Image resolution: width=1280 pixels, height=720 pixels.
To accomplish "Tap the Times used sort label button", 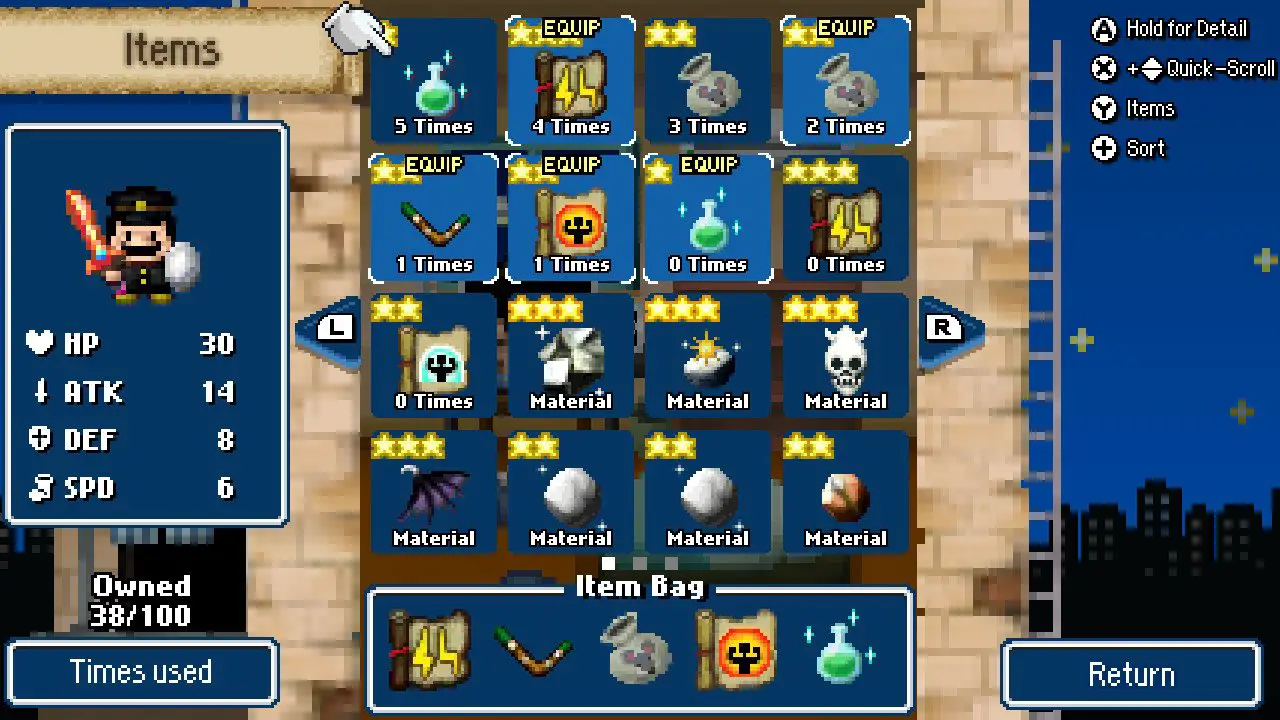I will [142, 672].
